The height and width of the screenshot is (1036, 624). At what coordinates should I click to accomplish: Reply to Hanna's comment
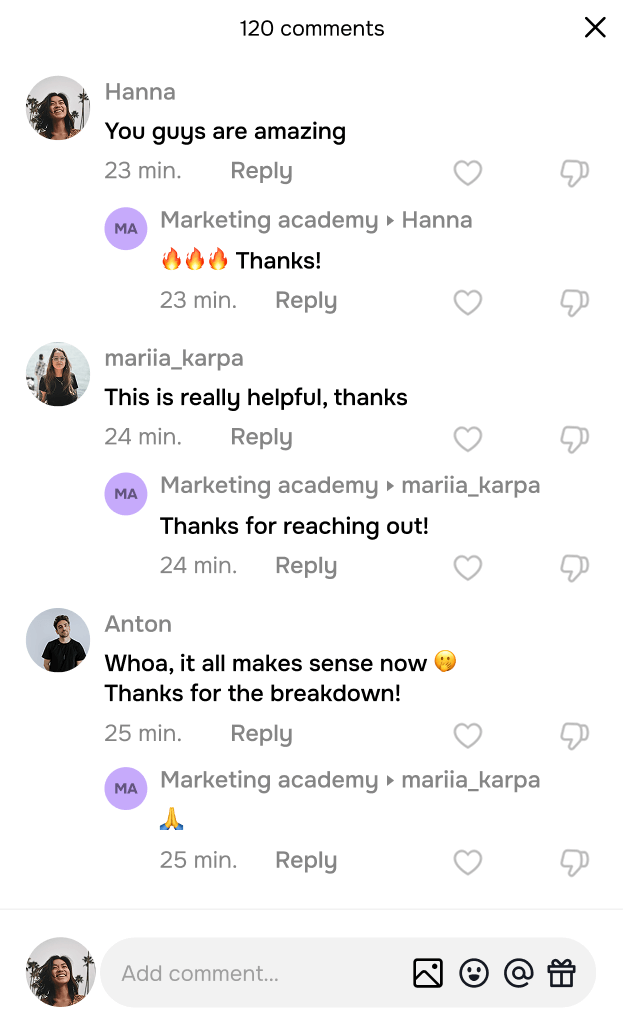coord(261,171)
